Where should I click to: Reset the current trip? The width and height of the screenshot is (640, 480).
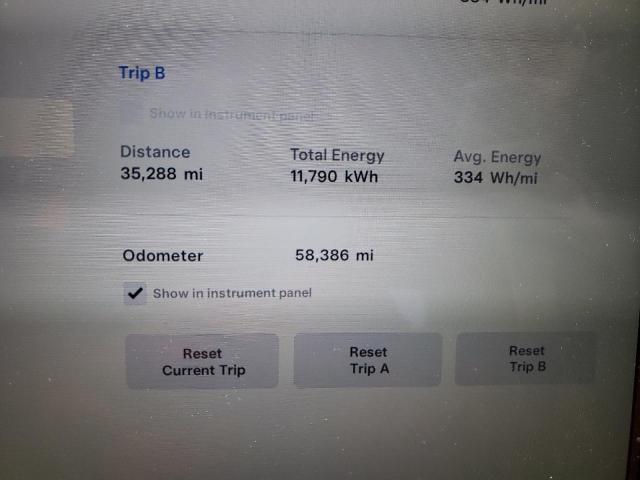coord(202,361)
